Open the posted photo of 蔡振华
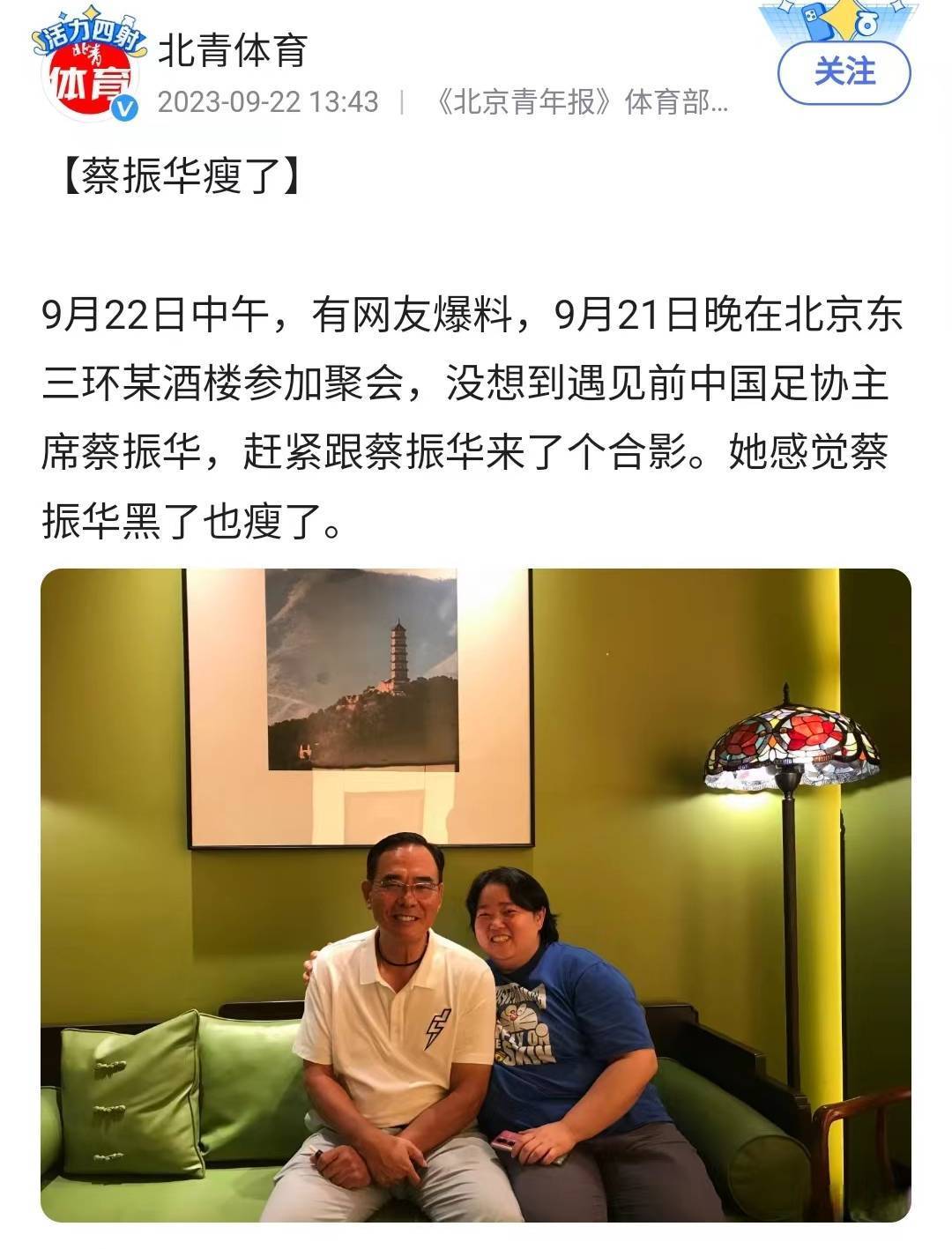This screenshot has width=952, height=1249. (476, 895)
